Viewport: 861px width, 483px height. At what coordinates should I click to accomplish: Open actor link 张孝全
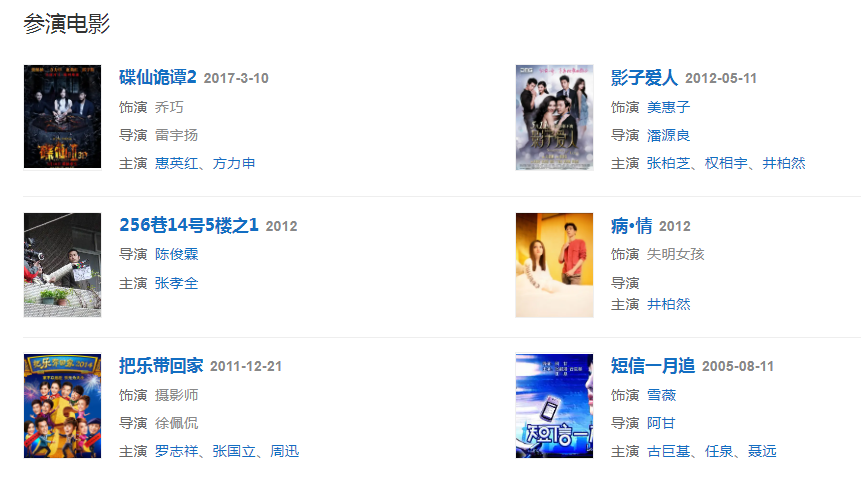[x=176, y=283]
